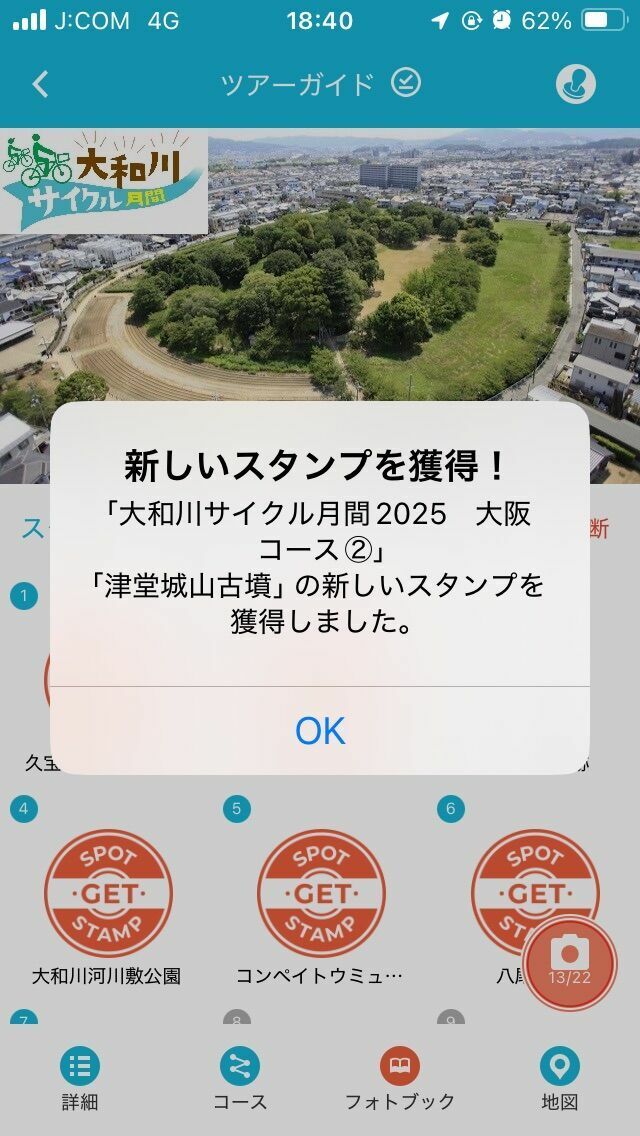Tap the smiley check icon beside ツアーガイド
Screen dimensions: 640x1136
coord(405,83)
